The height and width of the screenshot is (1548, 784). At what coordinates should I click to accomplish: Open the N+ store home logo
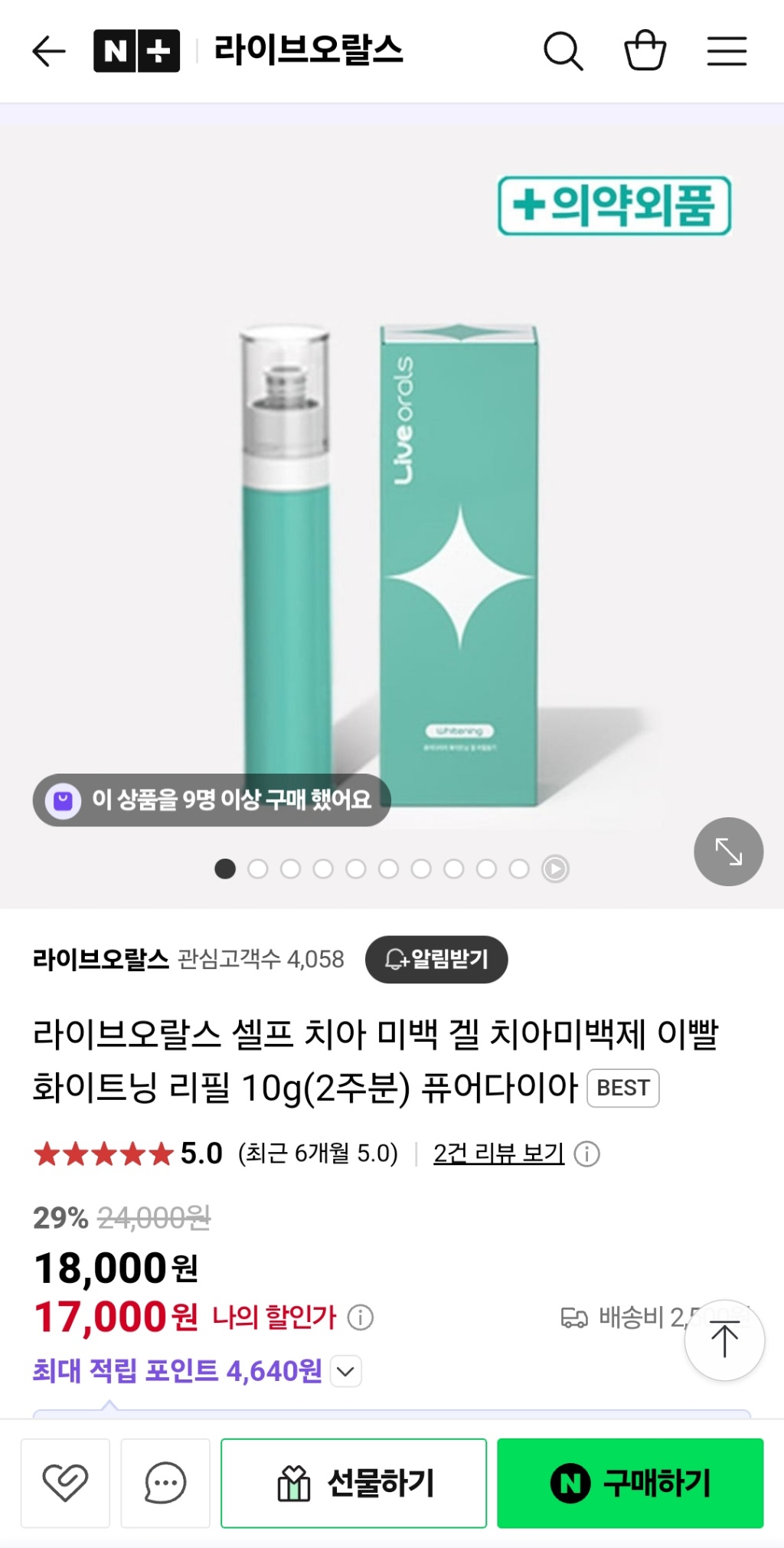136,51
